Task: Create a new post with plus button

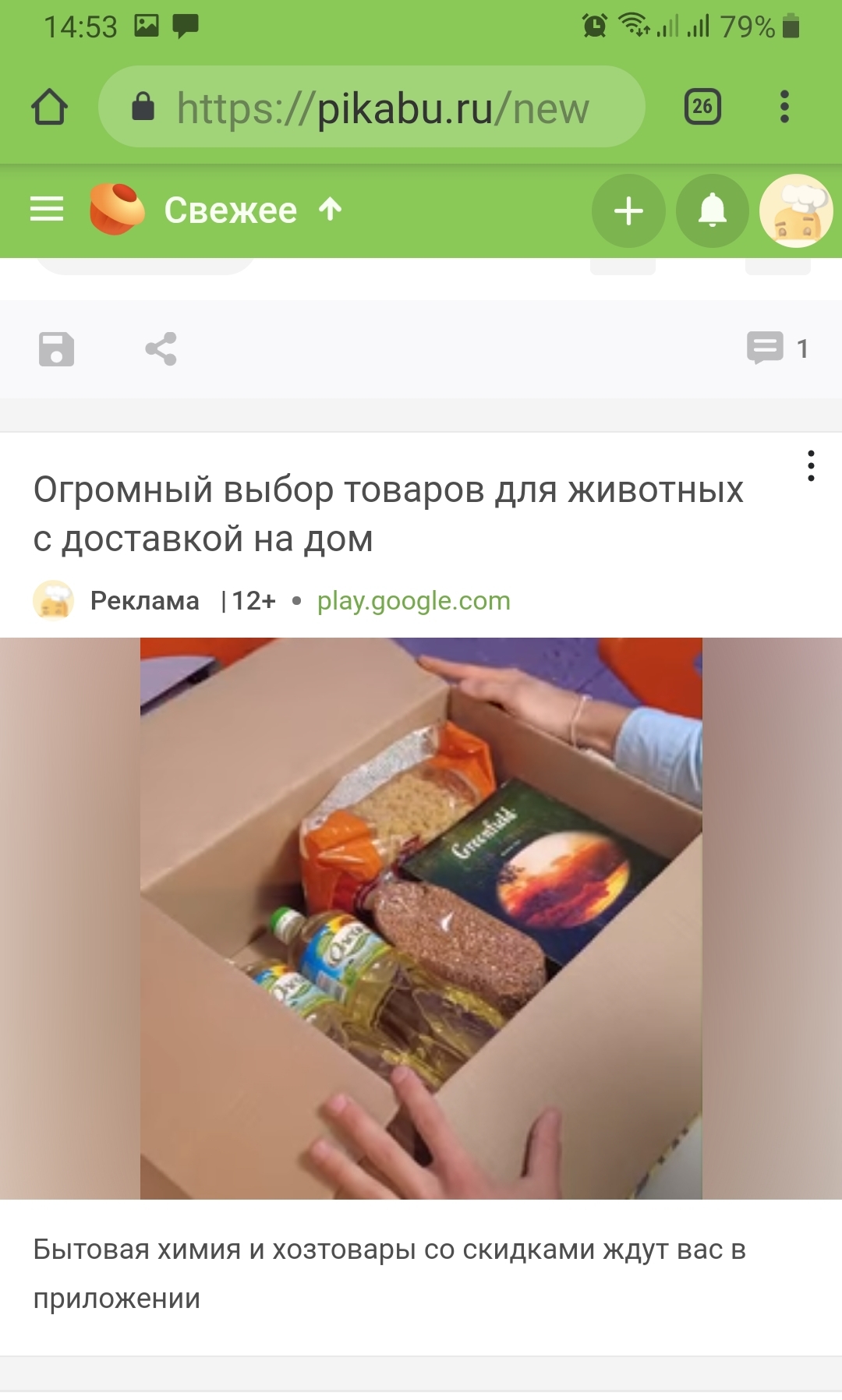Action: (x=628, y=210)
